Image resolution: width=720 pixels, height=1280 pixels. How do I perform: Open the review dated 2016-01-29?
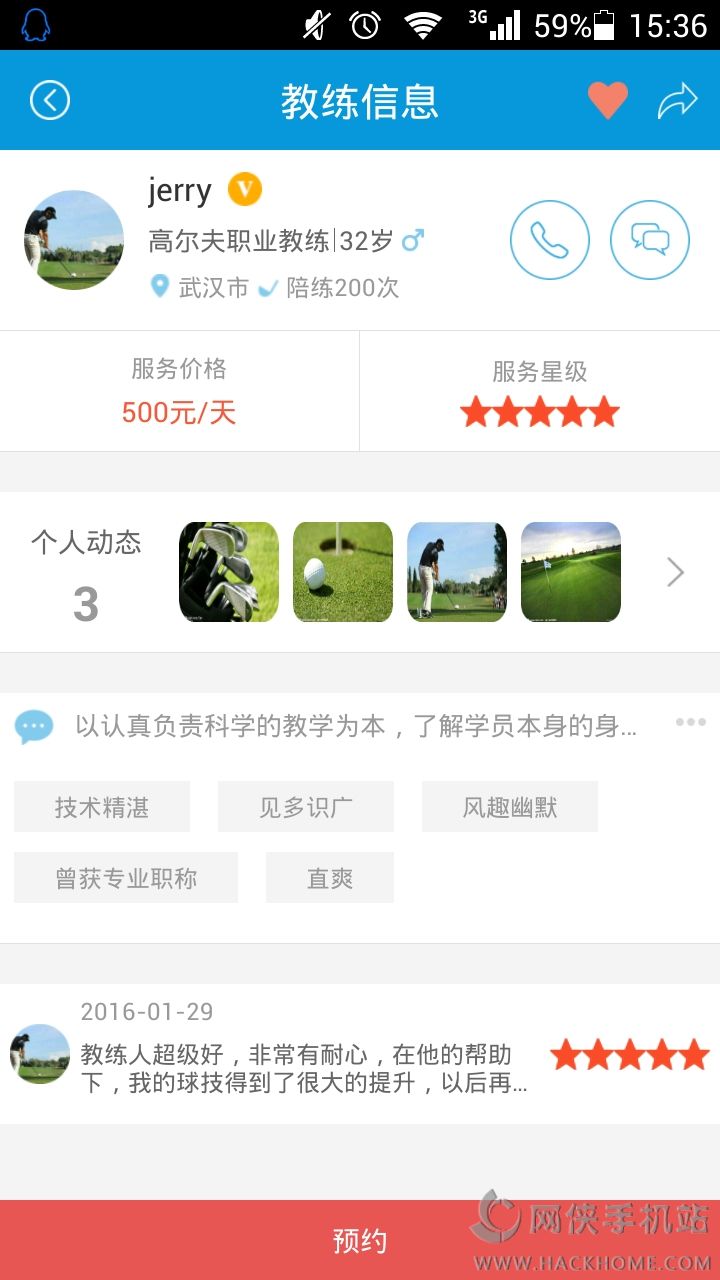click(304, 1055)
